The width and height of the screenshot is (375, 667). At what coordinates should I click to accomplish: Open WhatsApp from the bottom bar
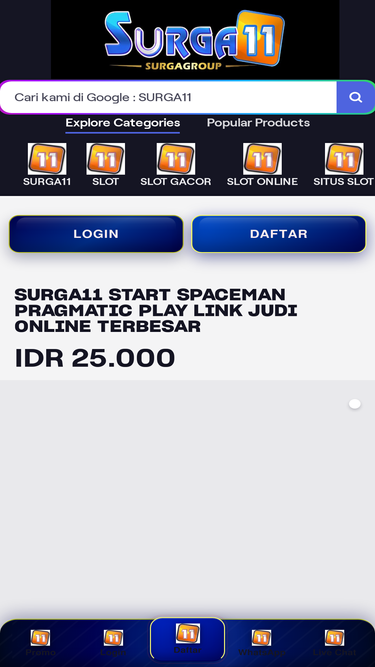(261, 643)
